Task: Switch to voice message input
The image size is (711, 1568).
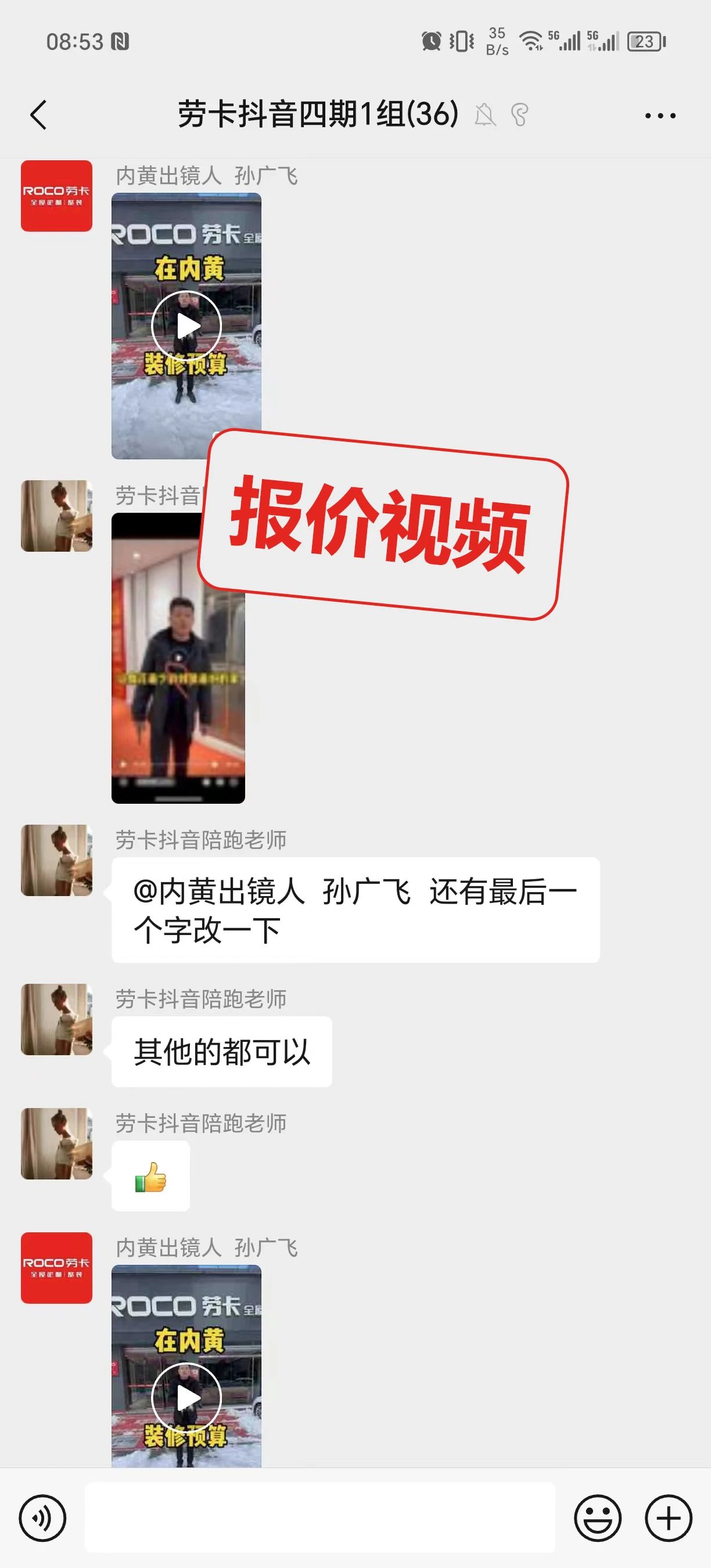Action: pos(42,1518)
